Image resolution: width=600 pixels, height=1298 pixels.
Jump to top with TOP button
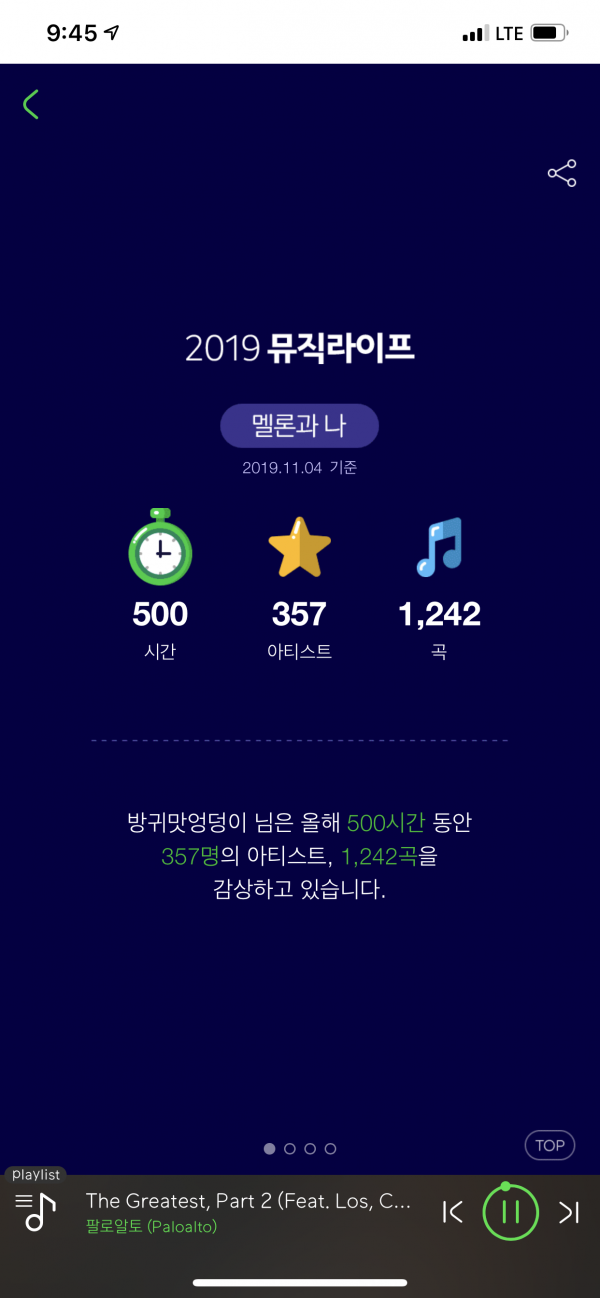pyautogui.click(x=550, y=1146)
